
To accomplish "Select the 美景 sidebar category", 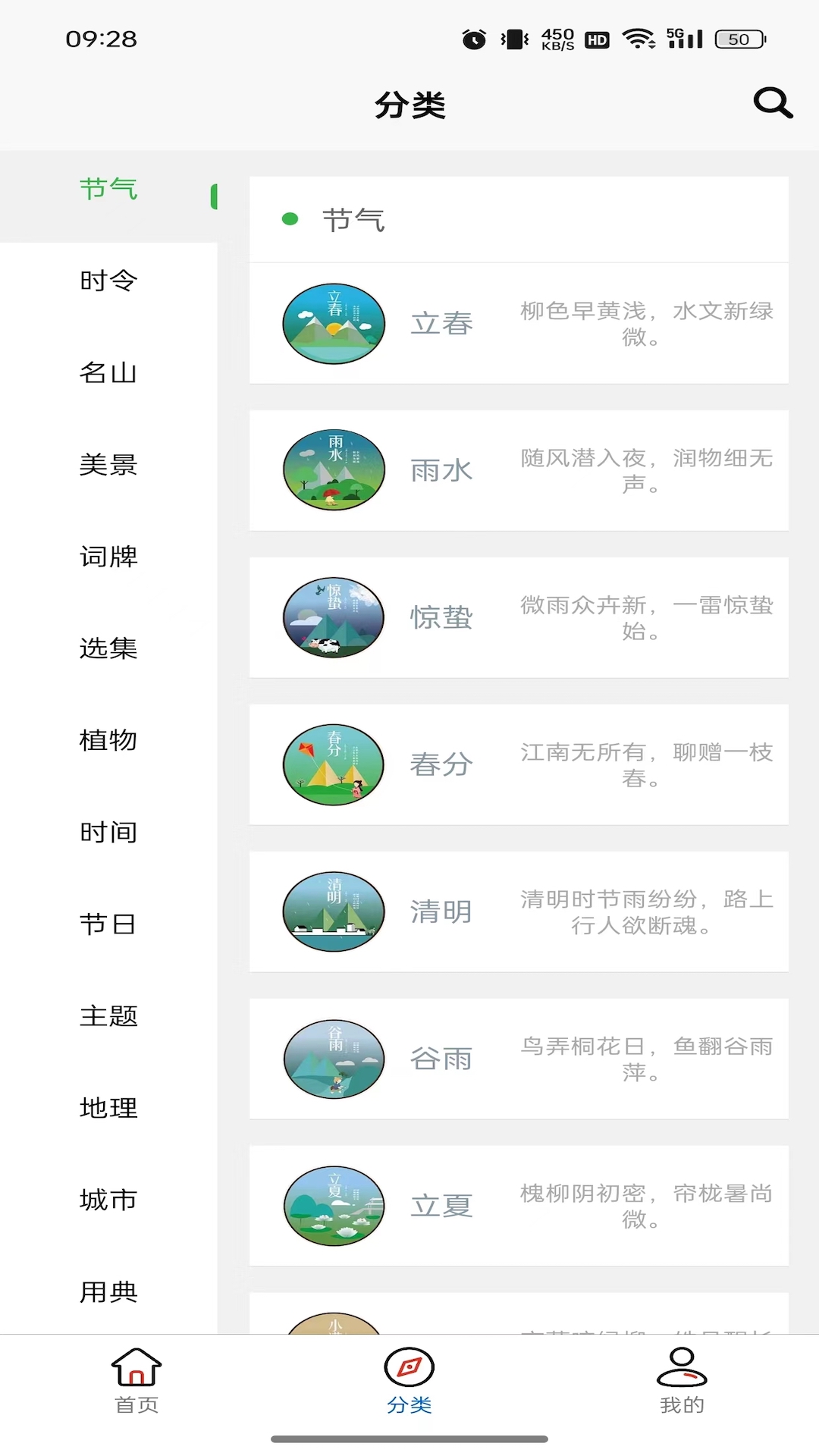I will (x=108, y=466).
